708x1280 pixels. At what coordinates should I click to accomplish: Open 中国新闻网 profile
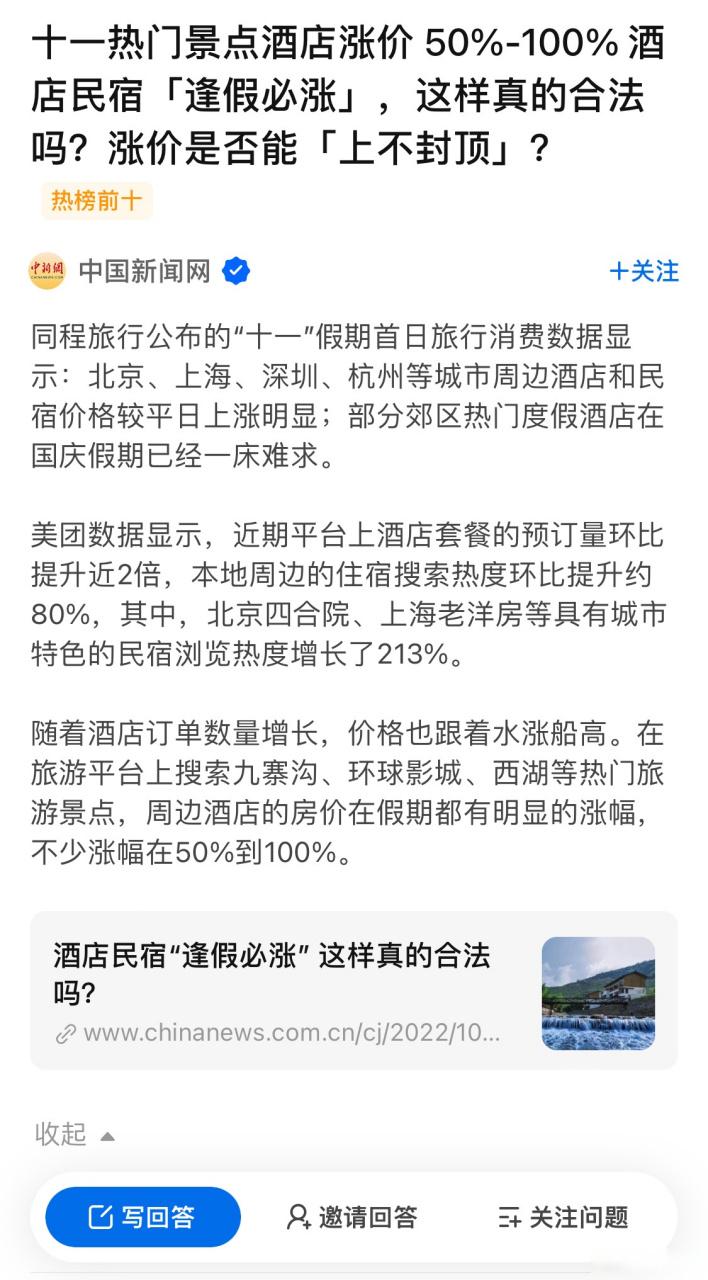point(144,271)
